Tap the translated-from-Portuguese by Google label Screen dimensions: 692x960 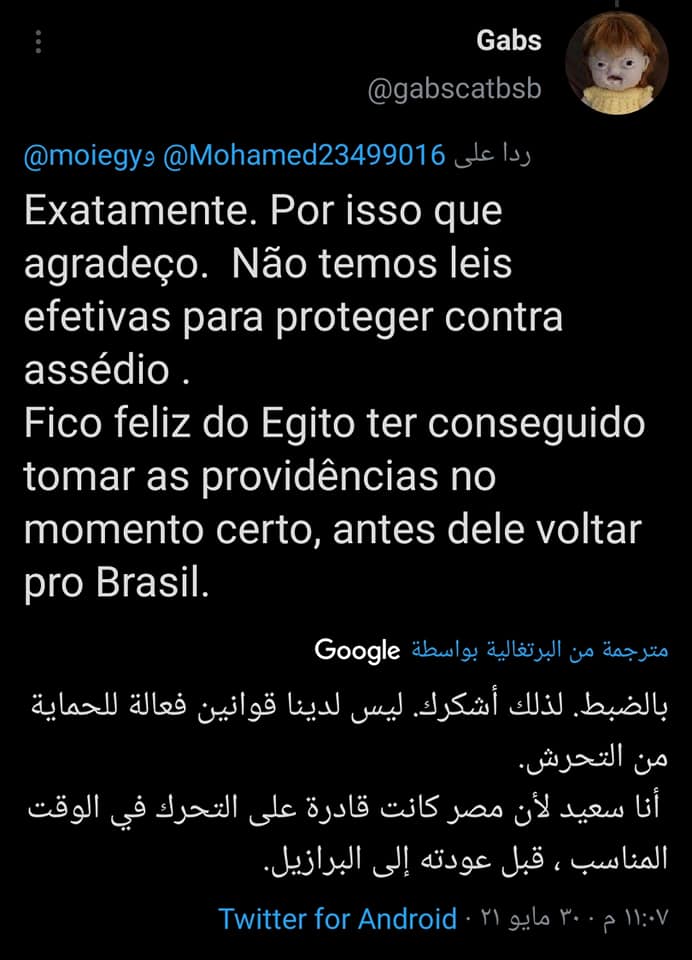click(x=493, y=650)
